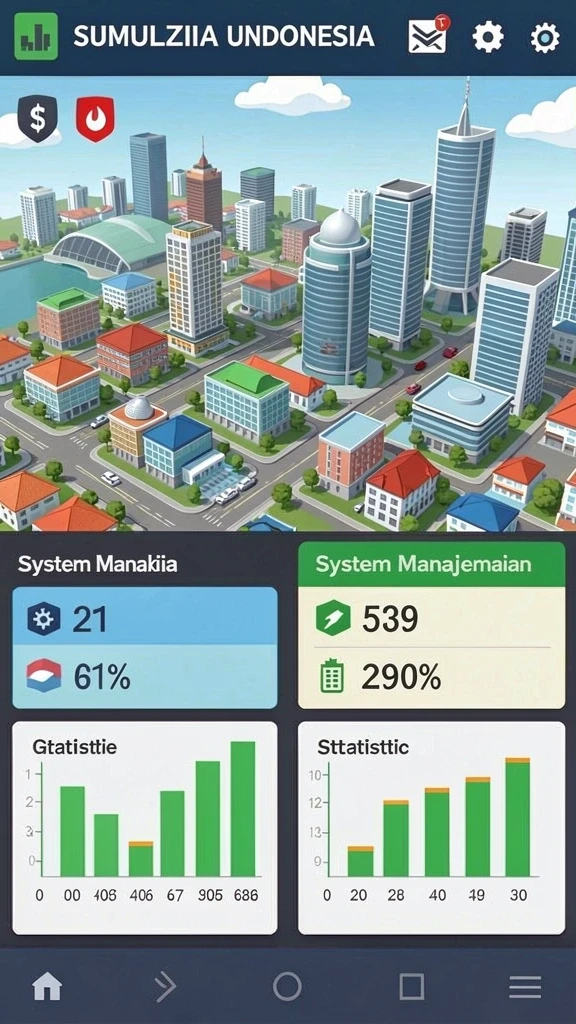Screen dimensions: 576x1024
Task: Tap the square button in bottom bar
Action: 411,986
